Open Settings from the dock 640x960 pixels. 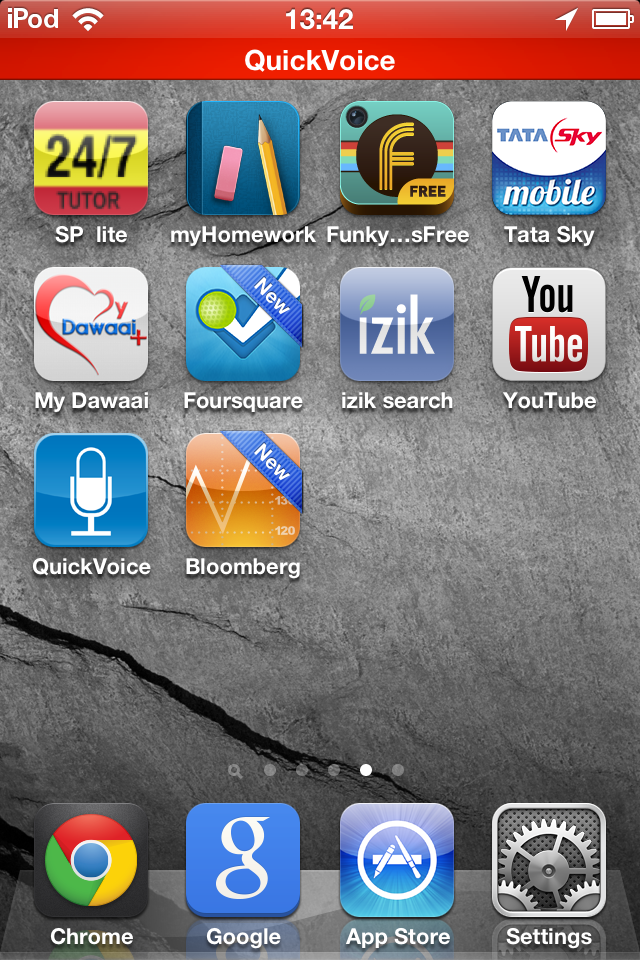click(x=549, y=860)
